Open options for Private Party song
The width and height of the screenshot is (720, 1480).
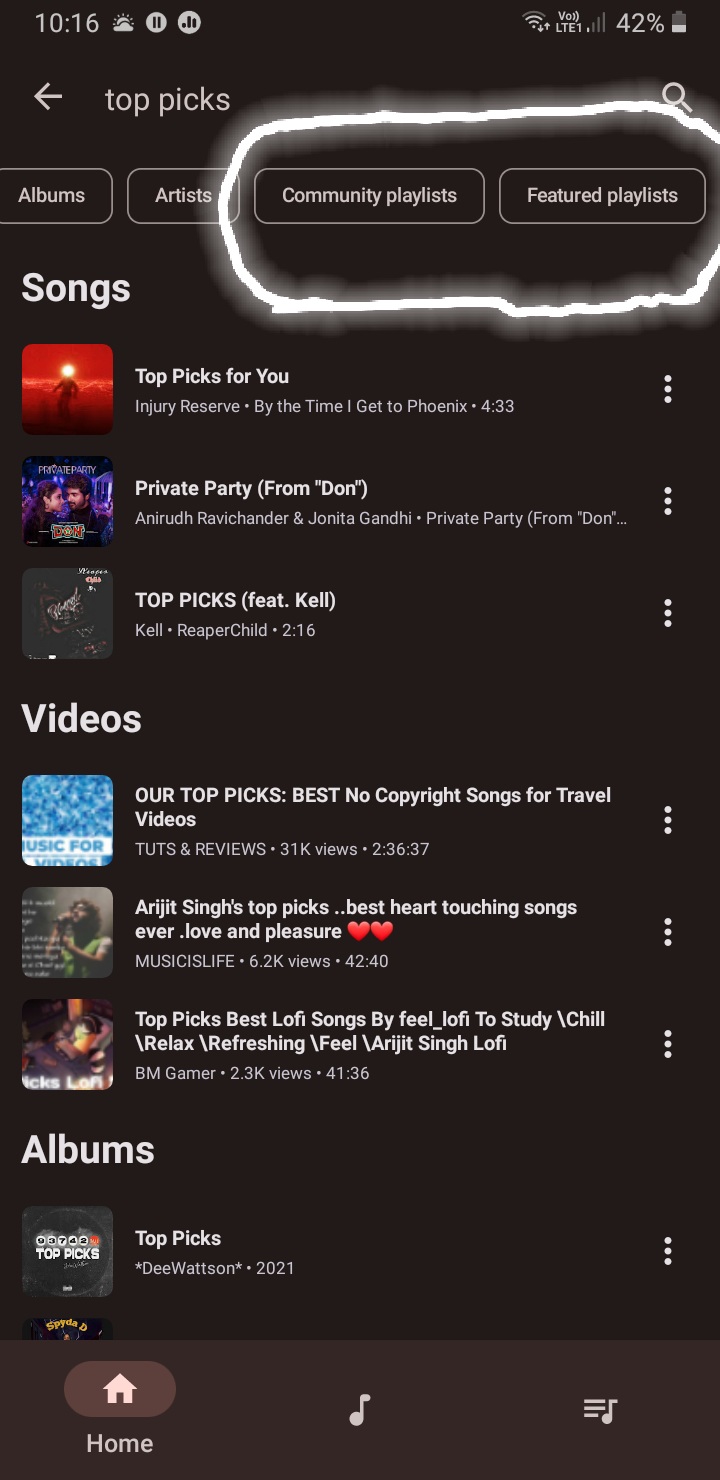668,501
